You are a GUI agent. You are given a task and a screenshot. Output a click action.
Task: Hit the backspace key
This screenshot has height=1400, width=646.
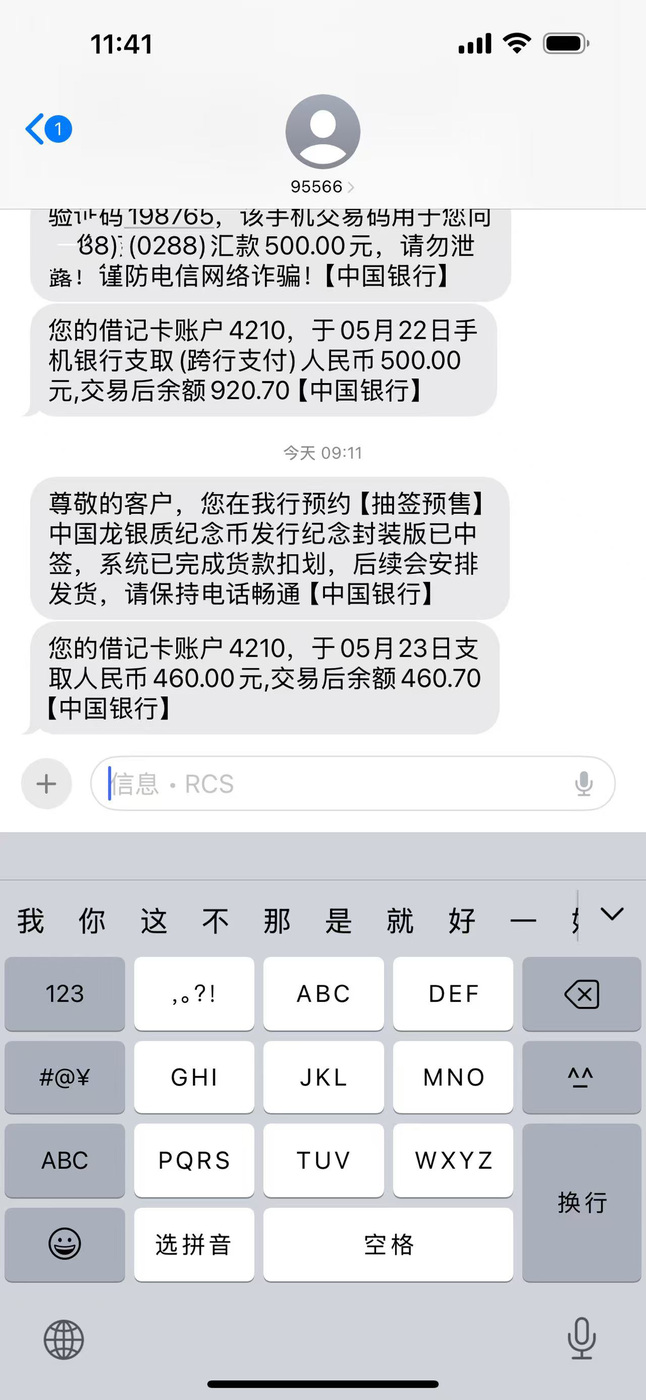(x=581, y=993)
